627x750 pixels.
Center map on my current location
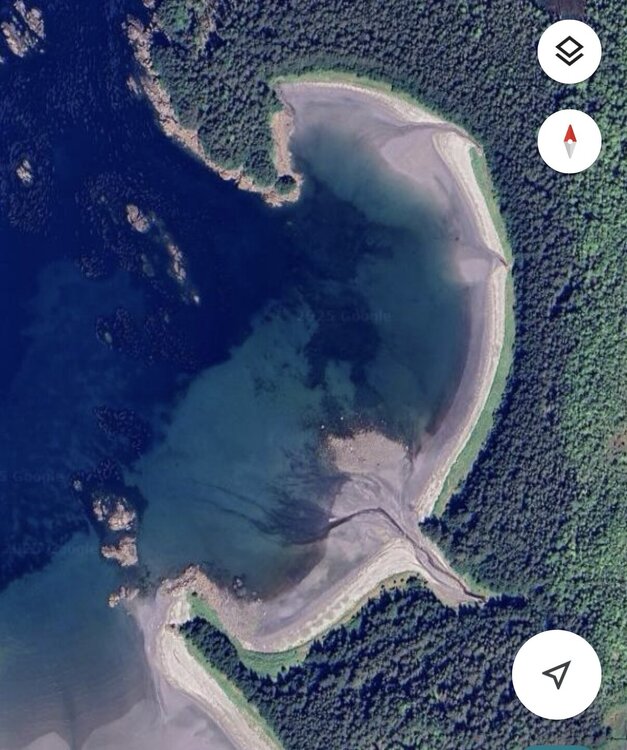(556, 674)
